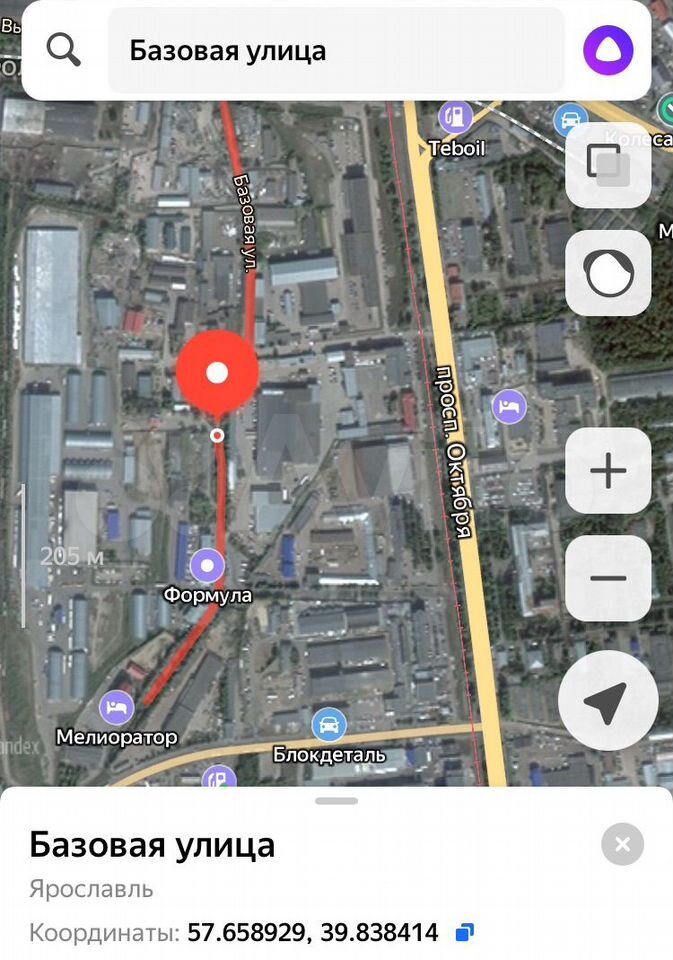
Task: Zoom out on the map
Action: click(x=607, y=578)
